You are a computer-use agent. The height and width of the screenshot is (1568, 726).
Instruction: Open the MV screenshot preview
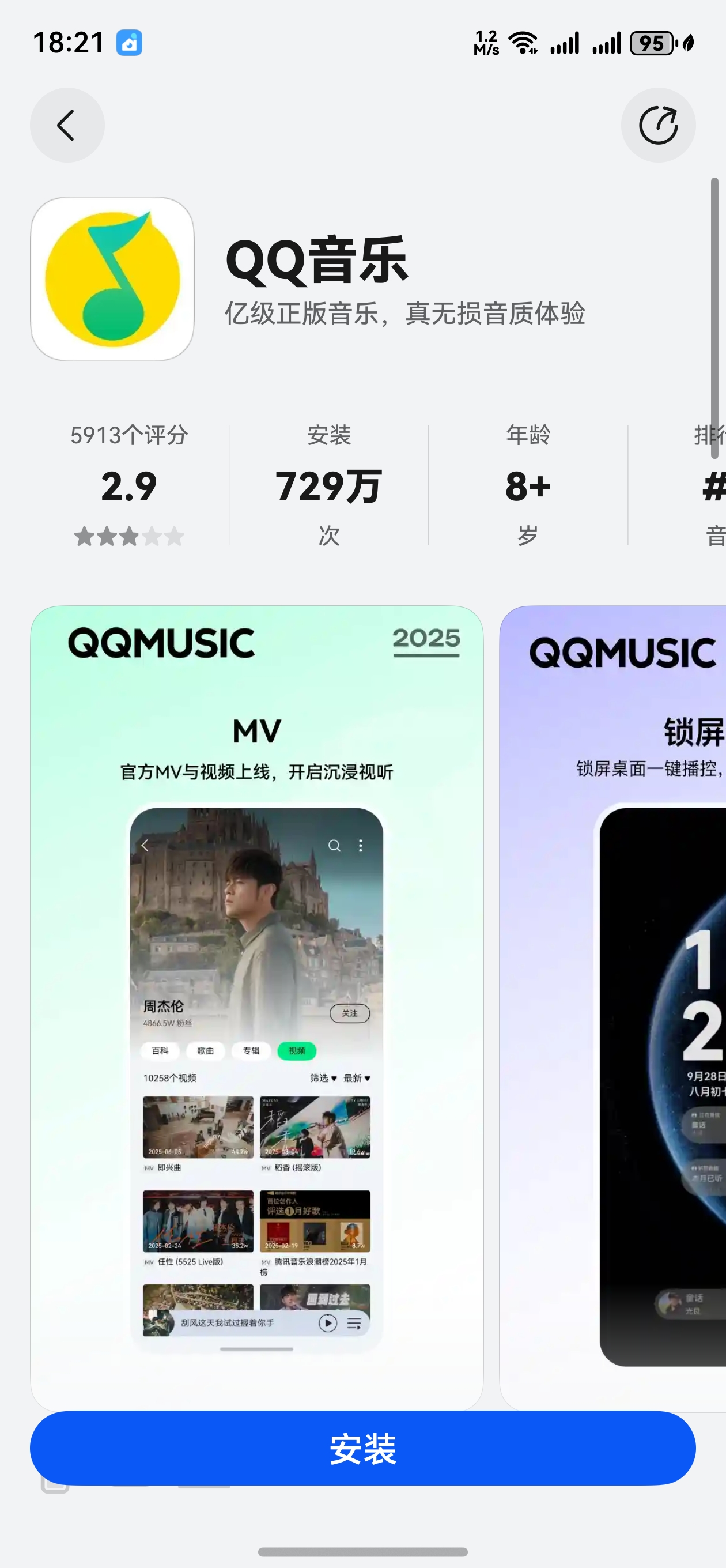(x=256, y=1004)
